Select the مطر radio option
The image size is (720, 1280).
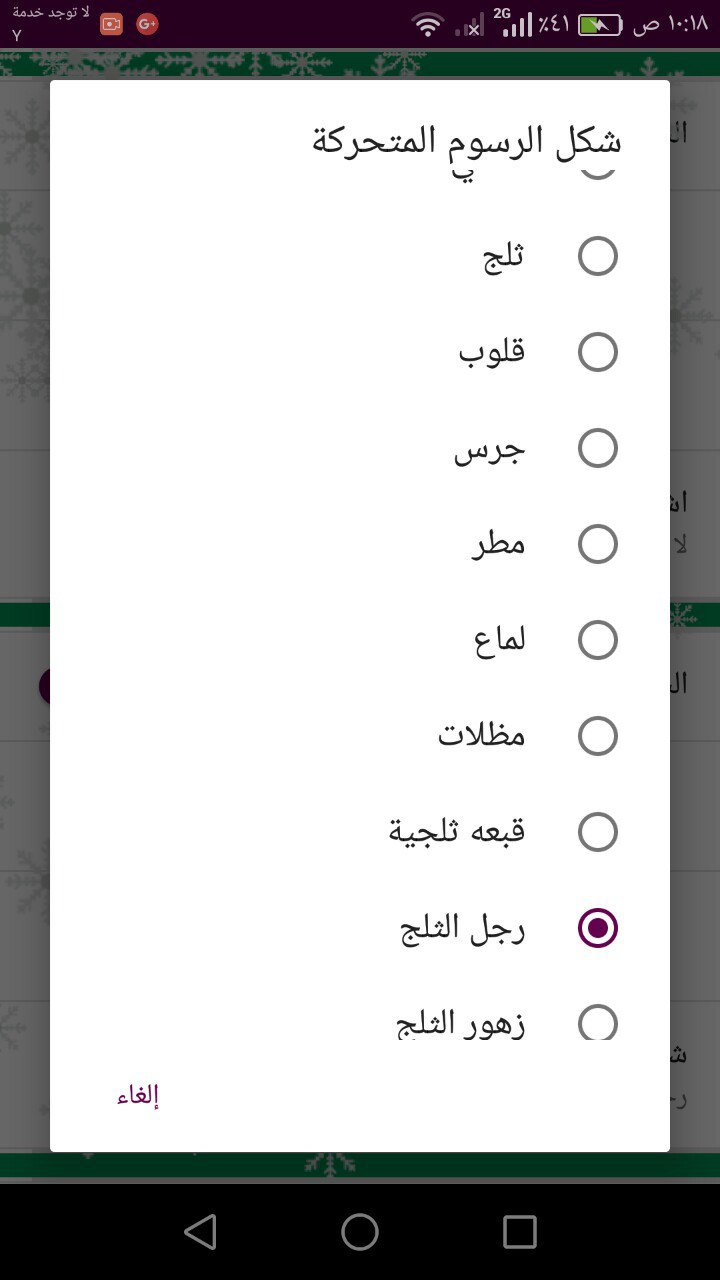597,545
